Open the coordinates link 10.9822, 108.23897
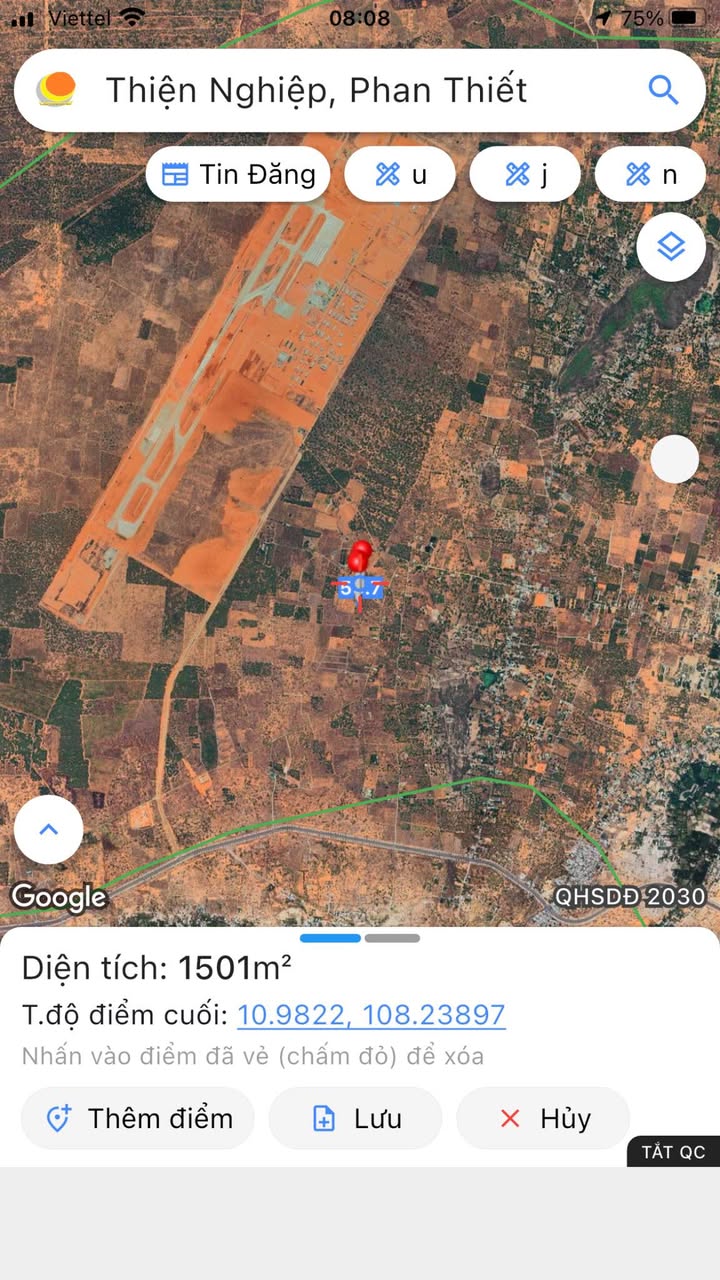 coord(371,1015)
